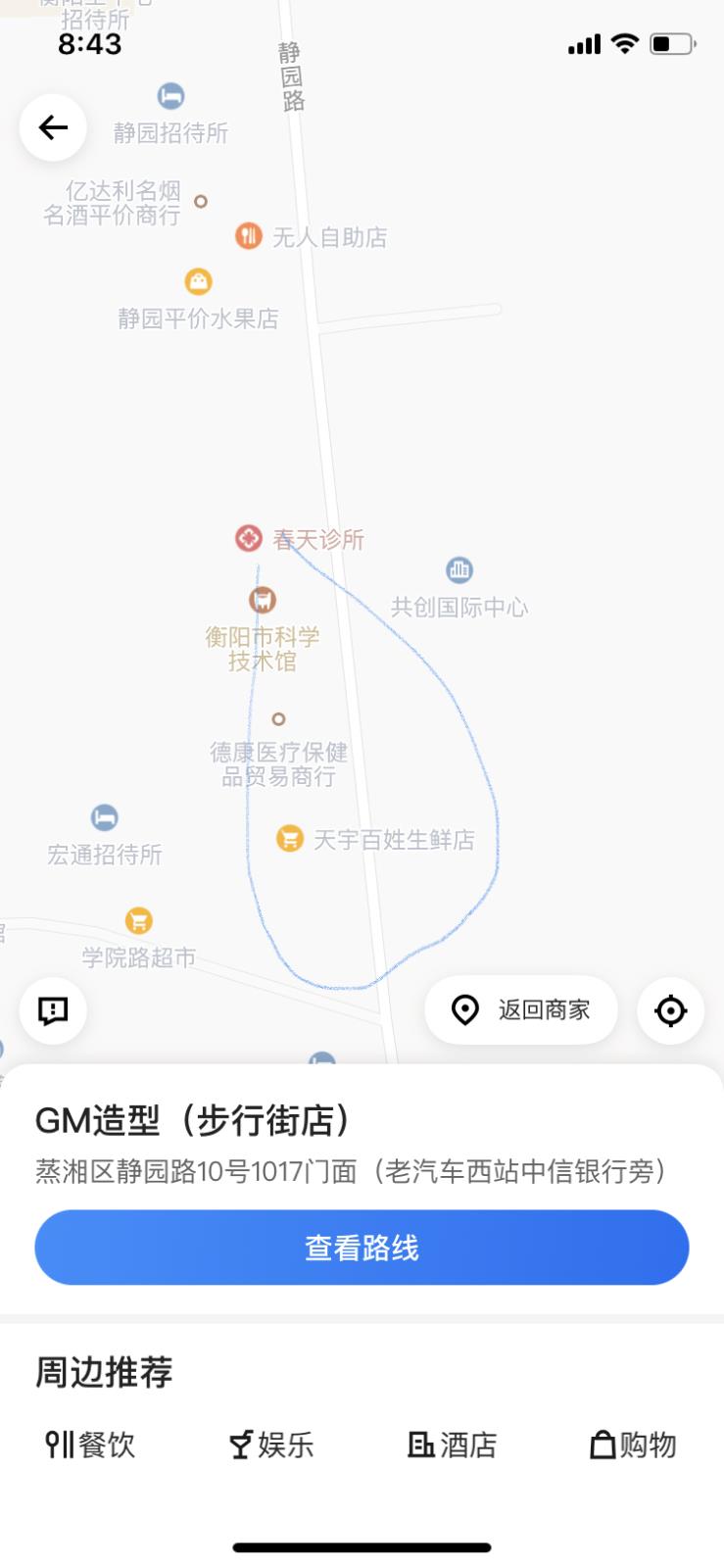Tap the 衡阳市科学技术馆 museum marker
Image resolution: width=724 pixels, height=1568 pixels.
(x=260, y=599)
